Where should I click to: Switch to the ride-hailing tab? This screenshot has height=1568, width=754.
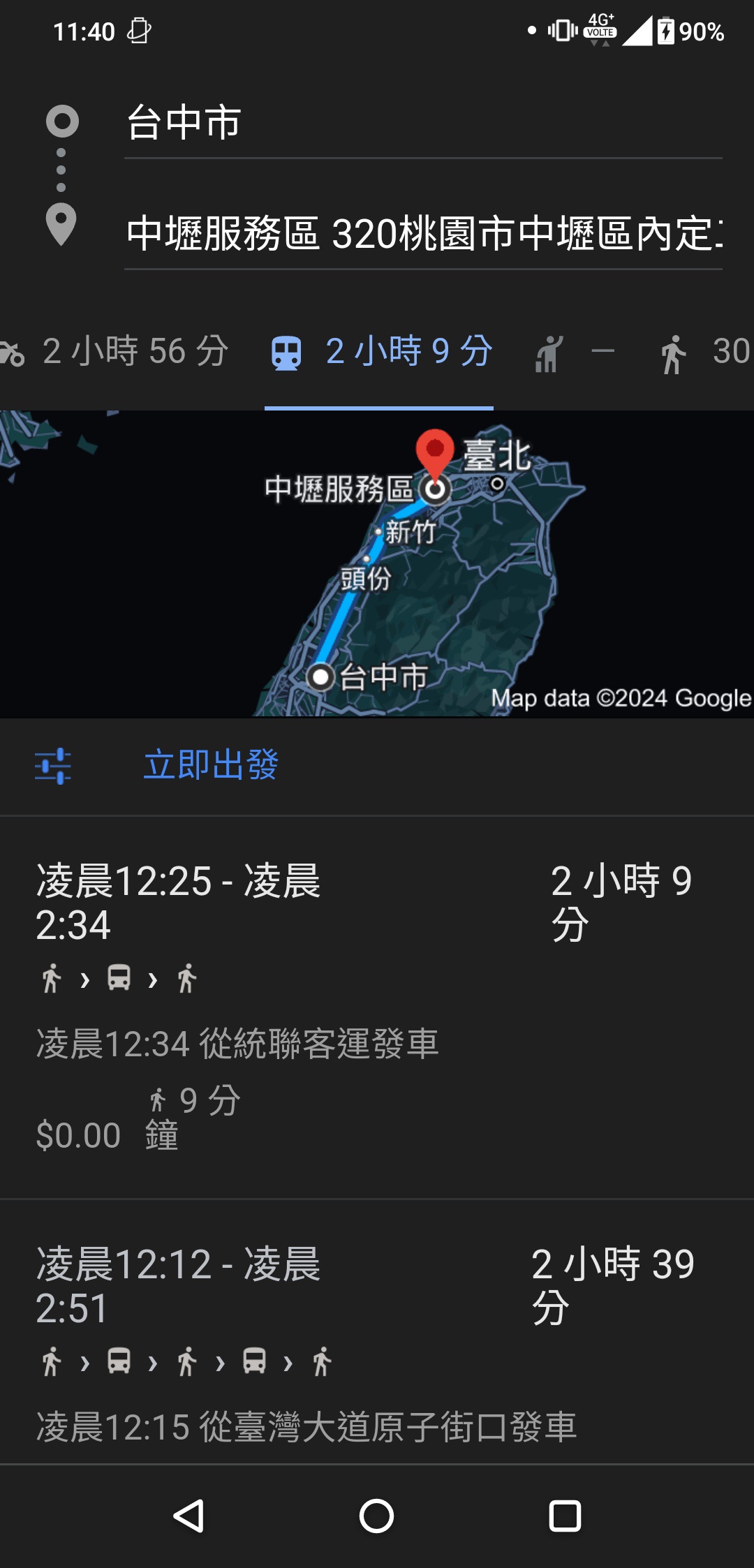click(x=574, y=353)
